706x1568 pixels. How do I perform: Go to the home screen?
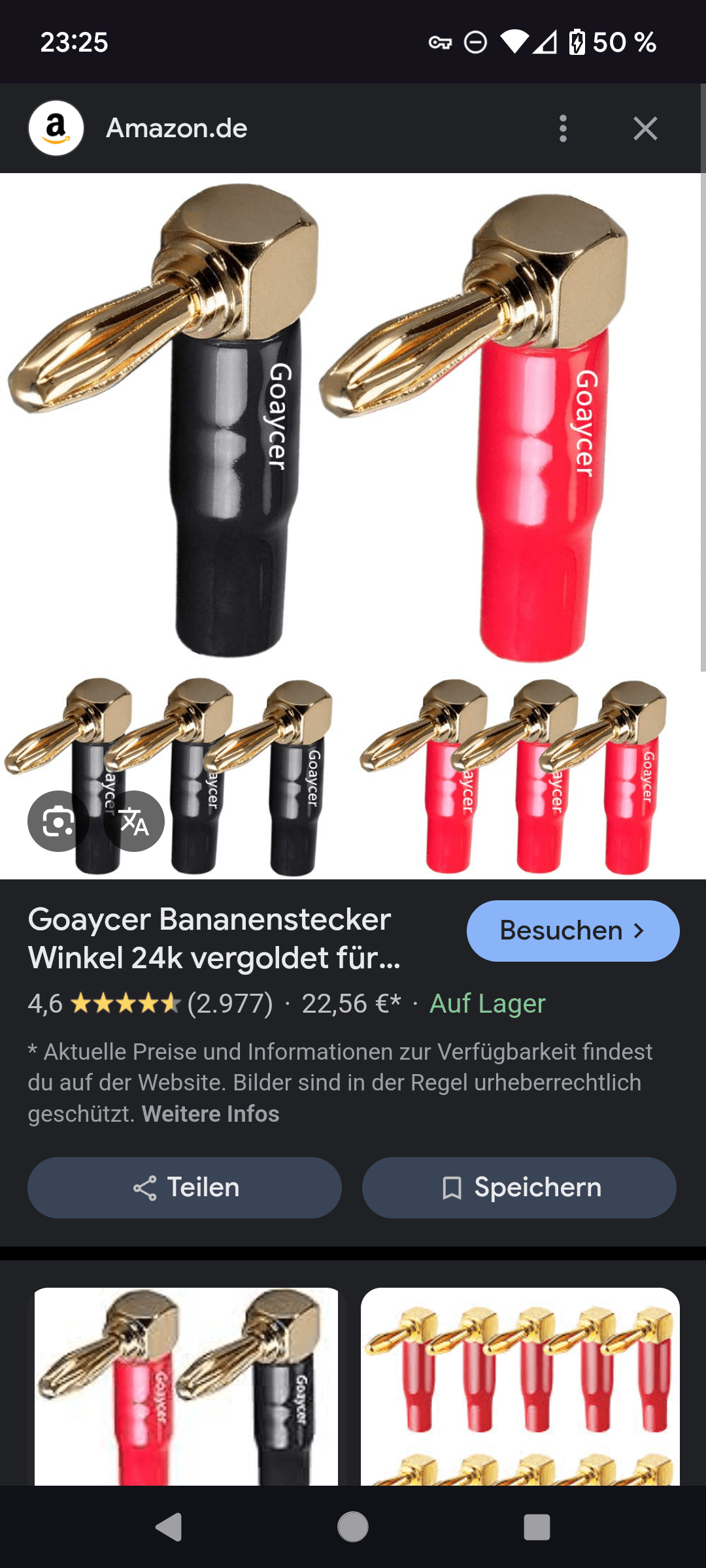click(x=353, y=1527)
